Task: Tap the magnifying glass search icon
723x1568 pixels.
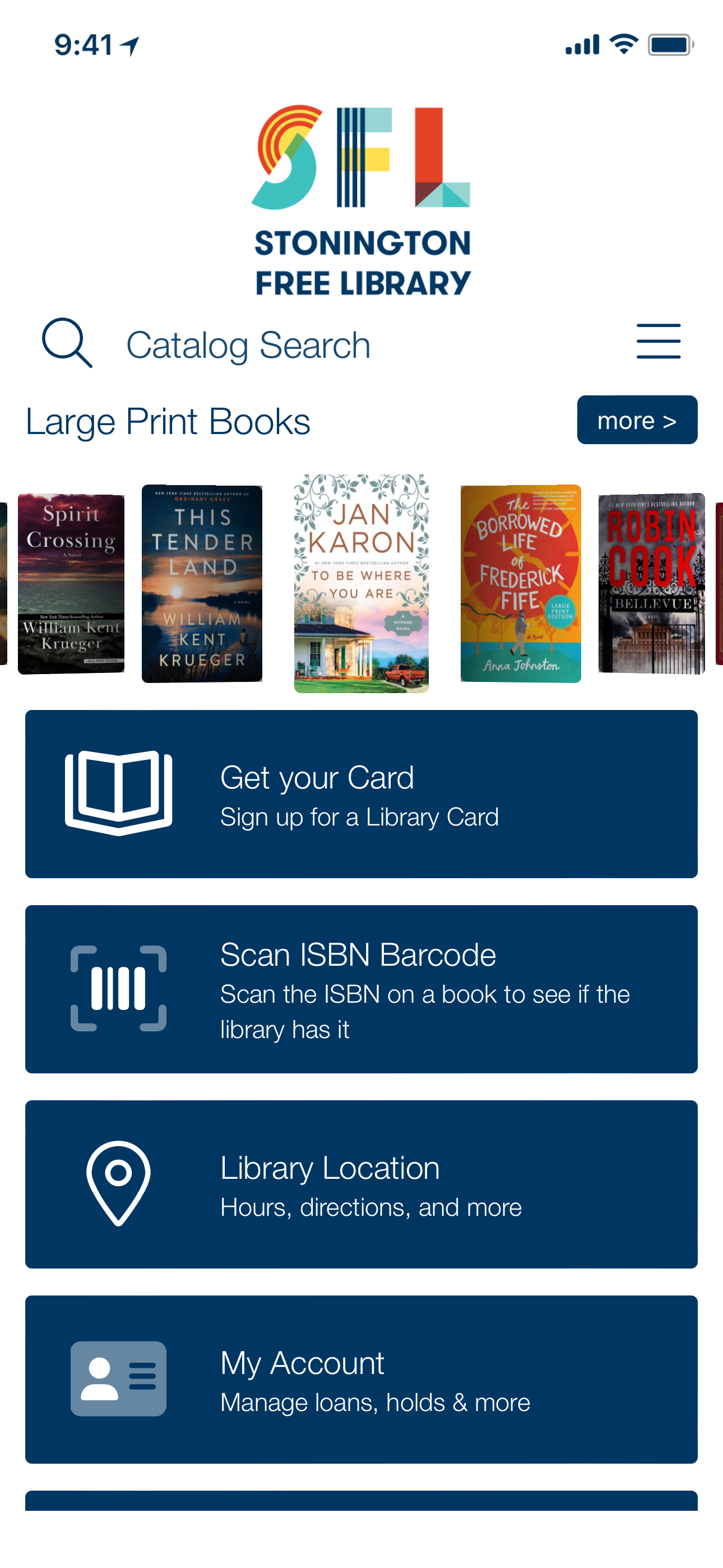Action: (x=66, y=343)
